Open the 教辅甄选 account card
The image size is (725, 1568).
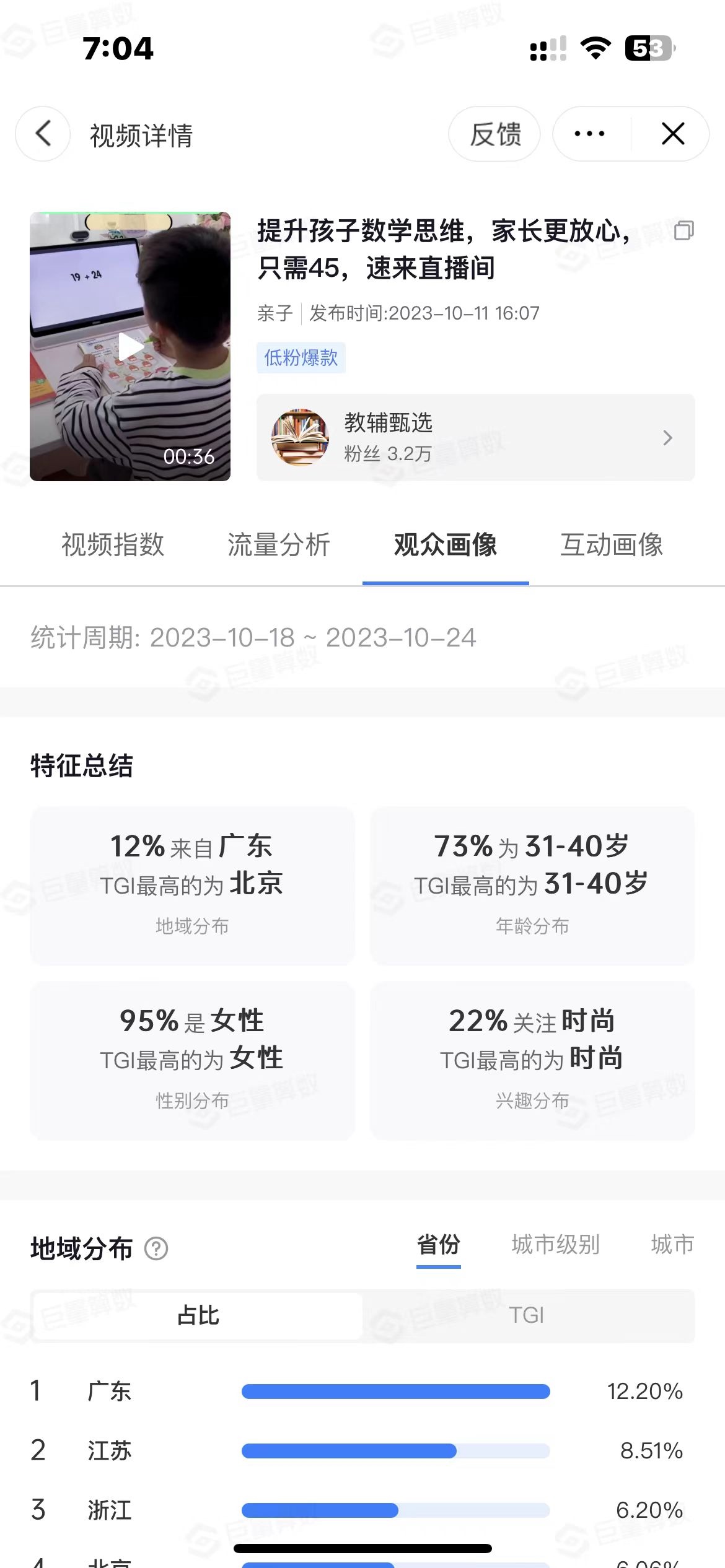click(475, 437)
